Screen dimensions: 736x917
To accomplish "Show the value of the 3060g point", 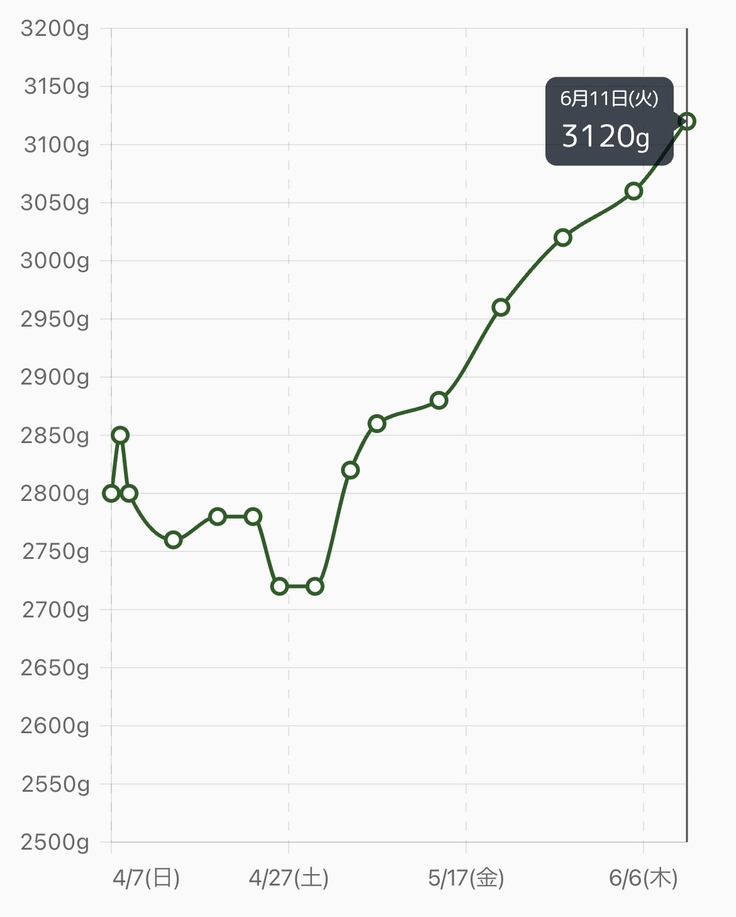I will (x=633, y=191).
